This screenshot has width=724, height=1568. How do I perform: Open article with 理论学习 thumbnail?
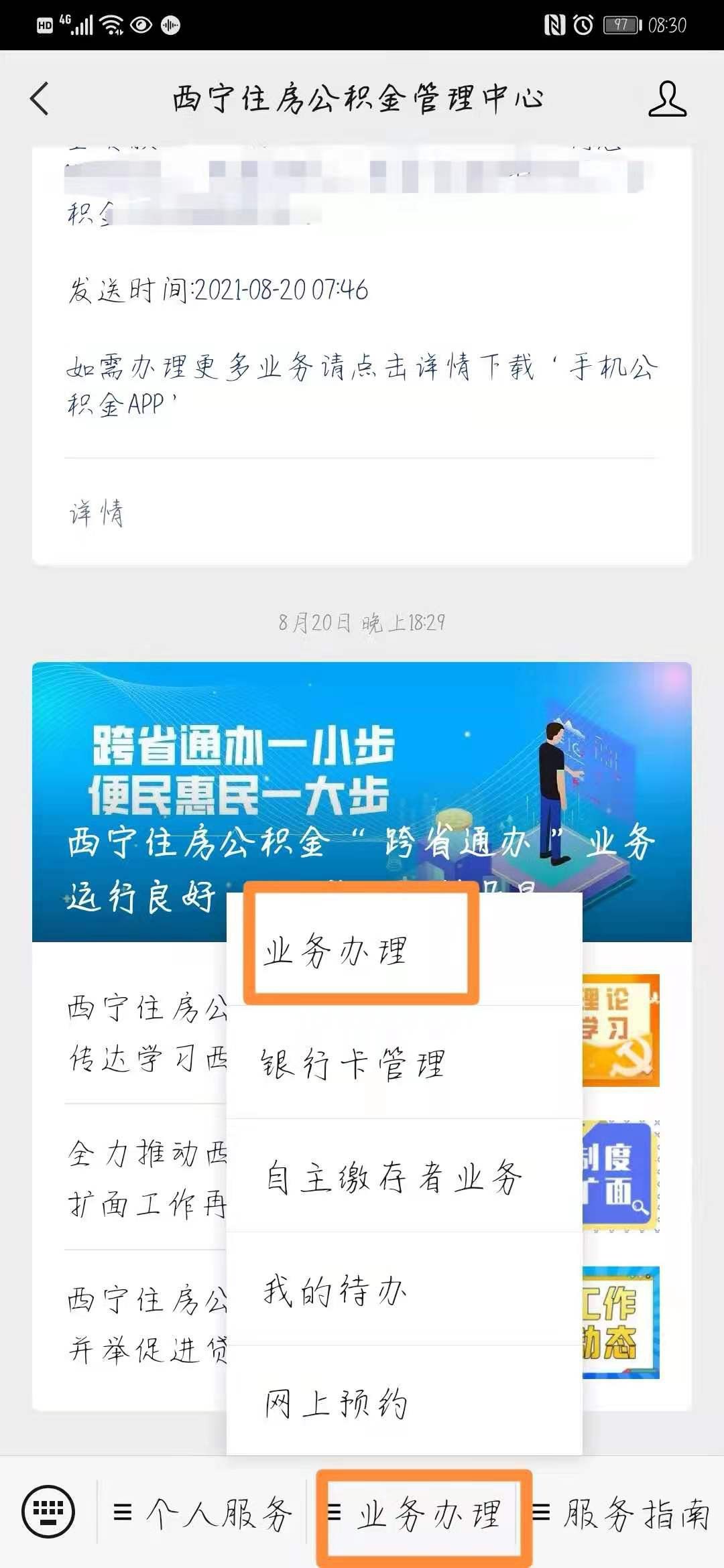click(621, 1031)
